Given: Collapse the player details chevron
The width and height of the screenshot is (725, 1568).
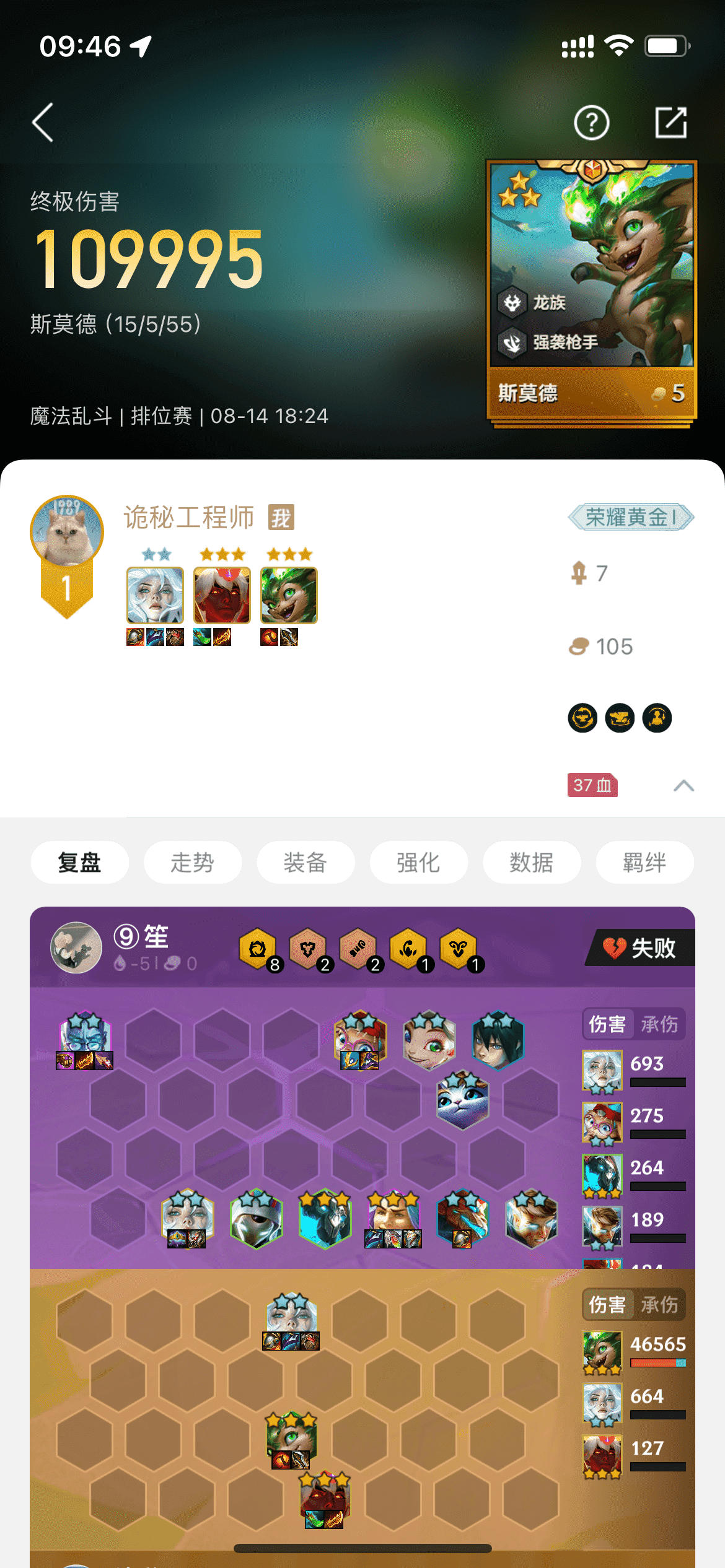Looking at the screenshot, I should [683, 786].
